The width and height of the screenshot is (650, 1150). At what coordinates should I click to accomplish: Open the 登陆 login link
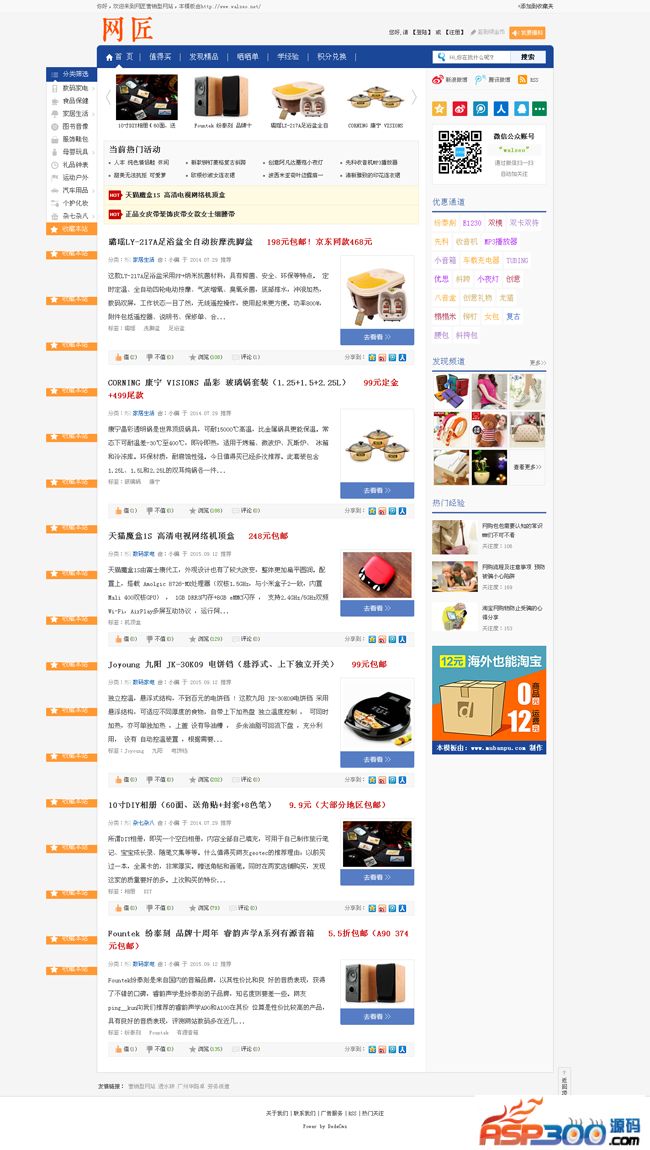pyautogui.click(x=424, y=32)
